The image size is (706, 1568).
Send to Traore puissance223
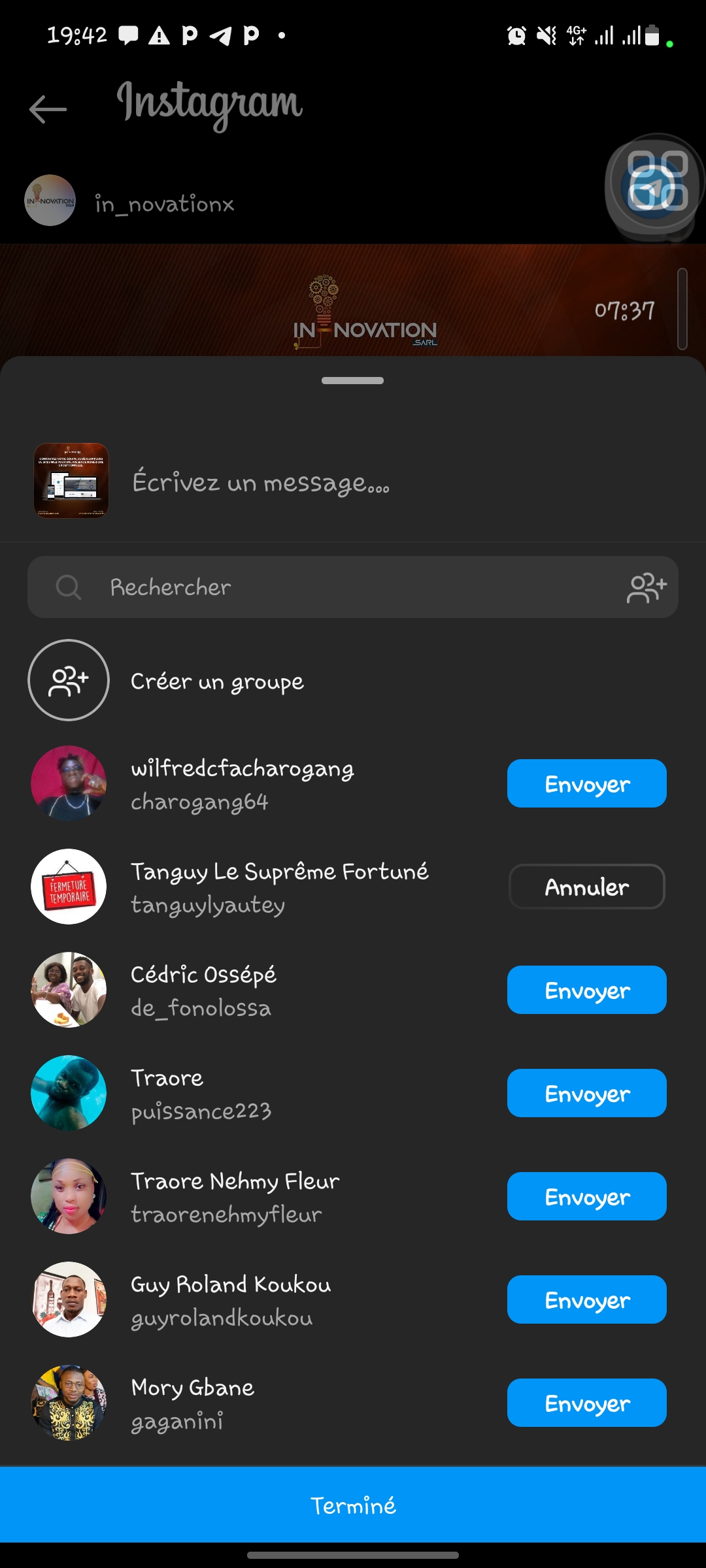click(586, 1093)
